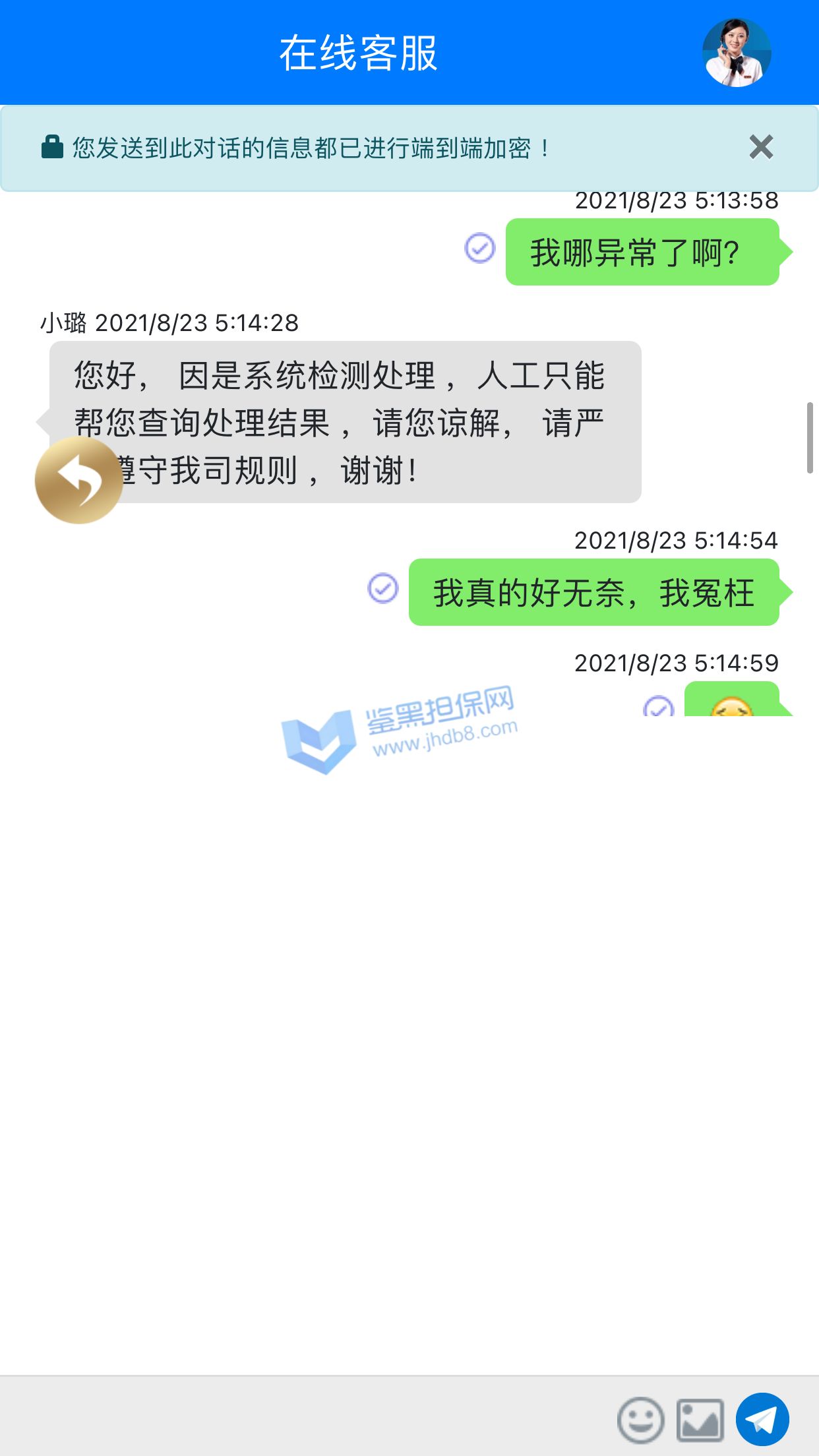Open the emoji picker
This screenshot has width=819, height=1456.
pos(640,1420)
